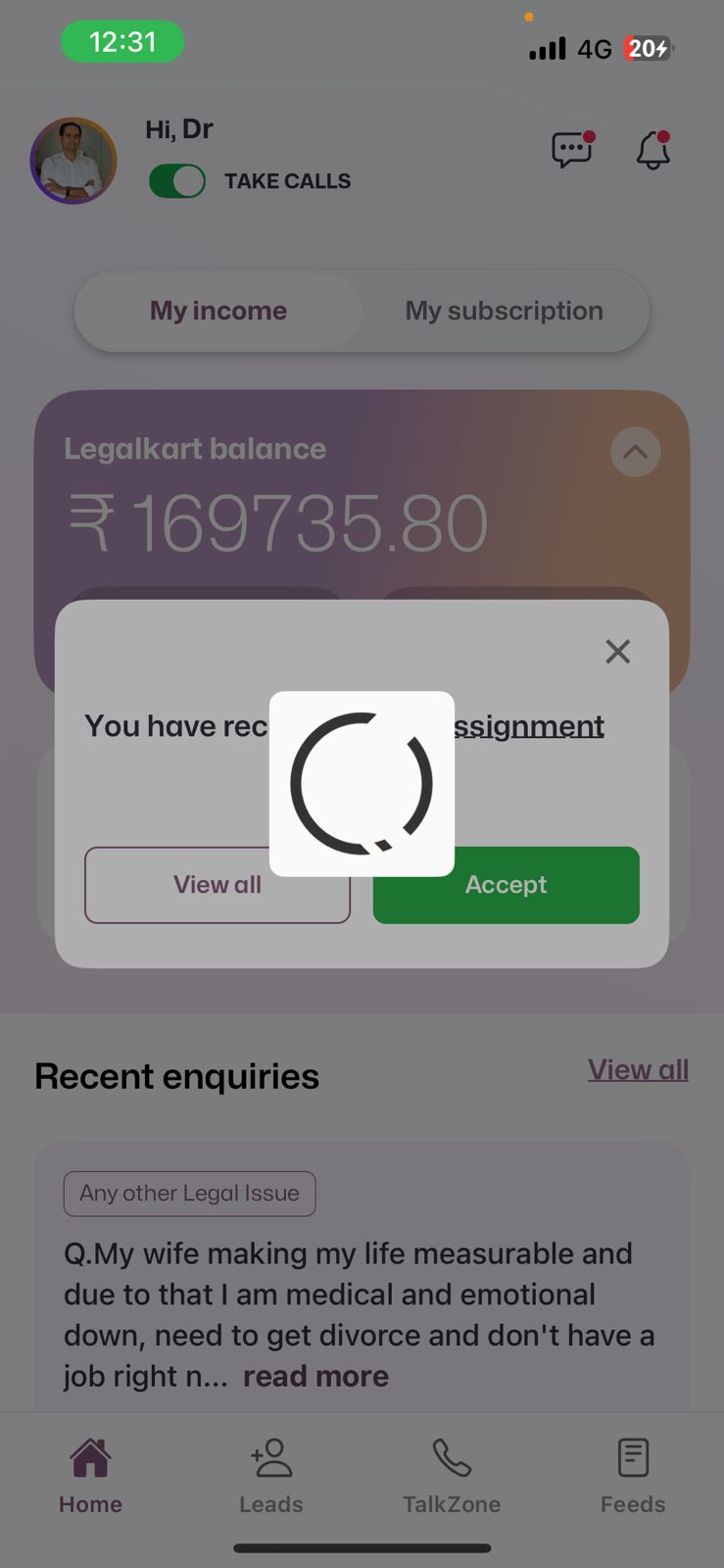Switch to My subscription tab
This screenshot has height=1568, width=724.
(504, 311)
